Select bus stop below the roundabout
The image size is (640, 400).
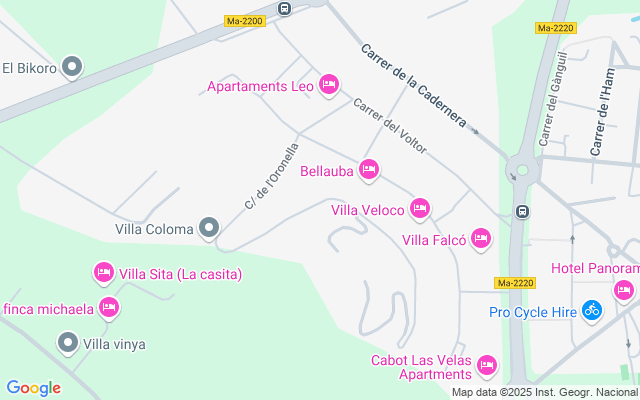coord(522,211)
